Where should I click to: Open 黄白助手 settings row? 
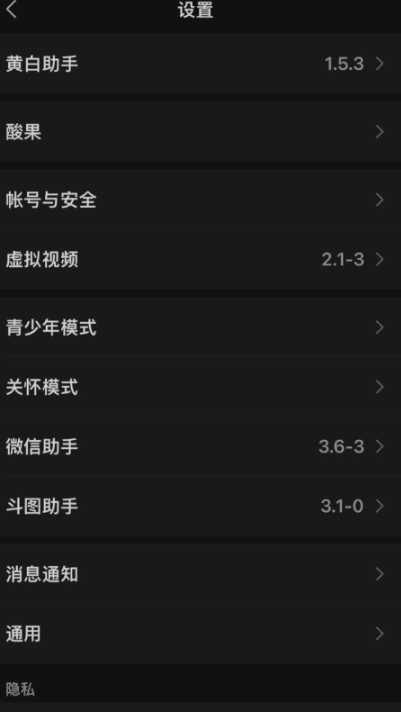(200, 64)
